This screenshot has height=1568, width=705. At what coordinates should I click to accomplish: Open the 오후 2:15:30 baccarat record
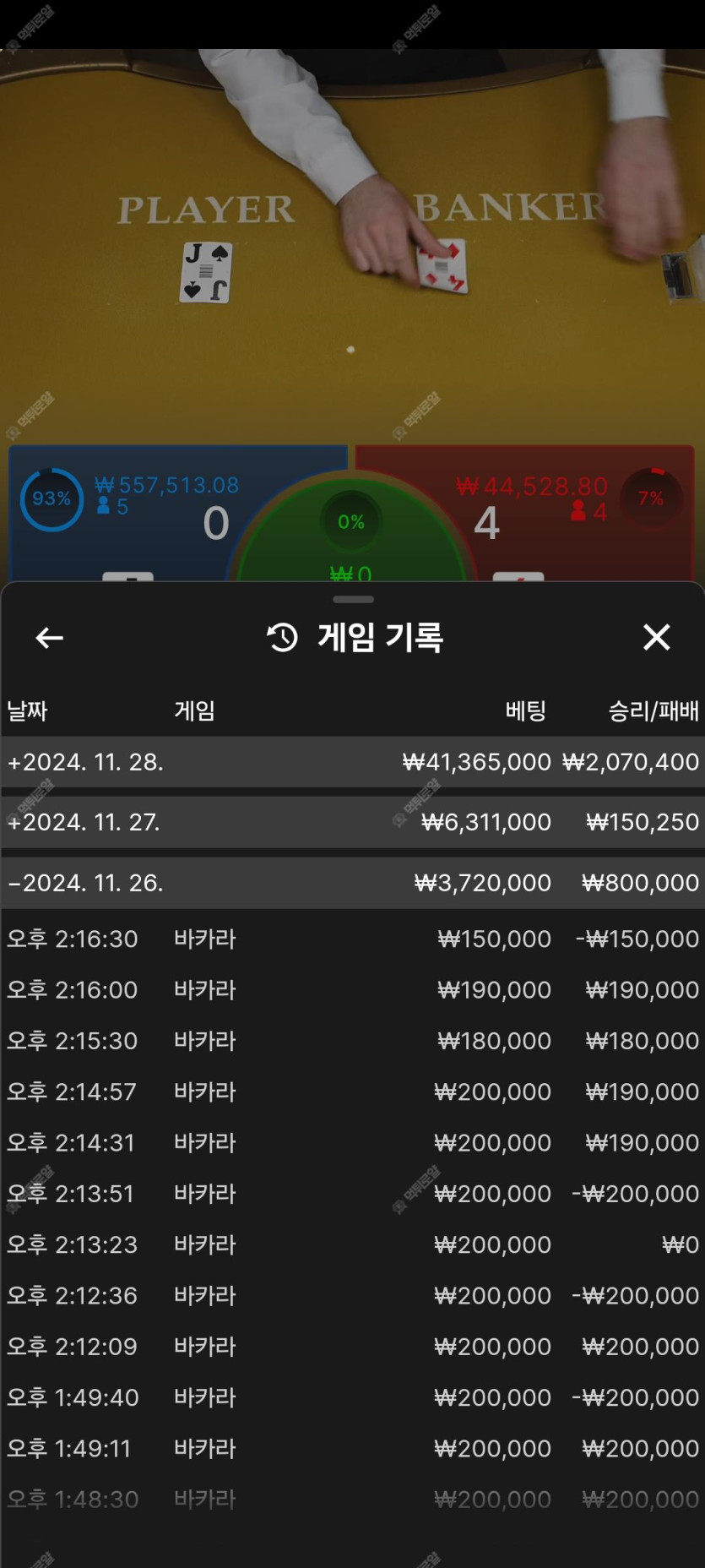tap(352, 1041)
